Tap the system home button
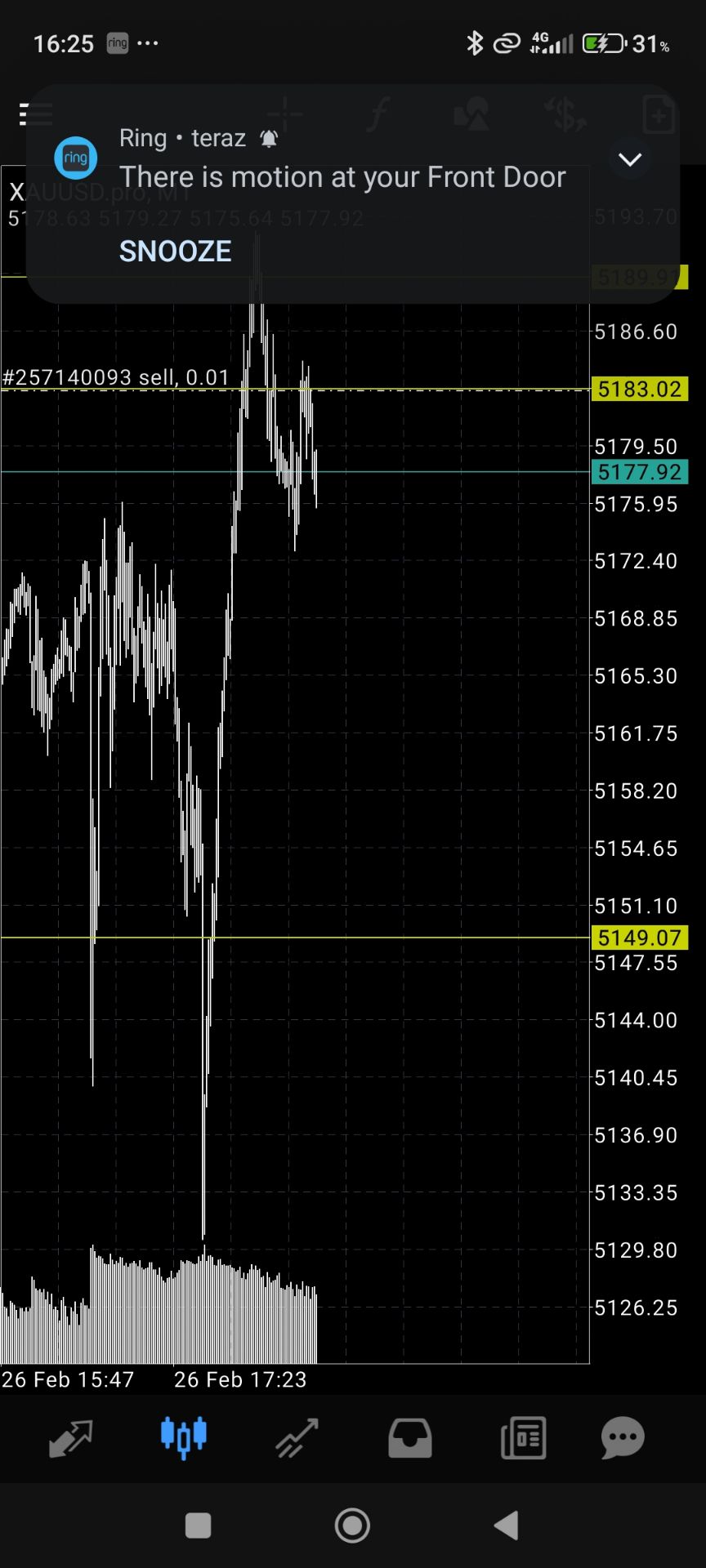This screenshot has width=706, height=1568. click(x=352, y=1525)
